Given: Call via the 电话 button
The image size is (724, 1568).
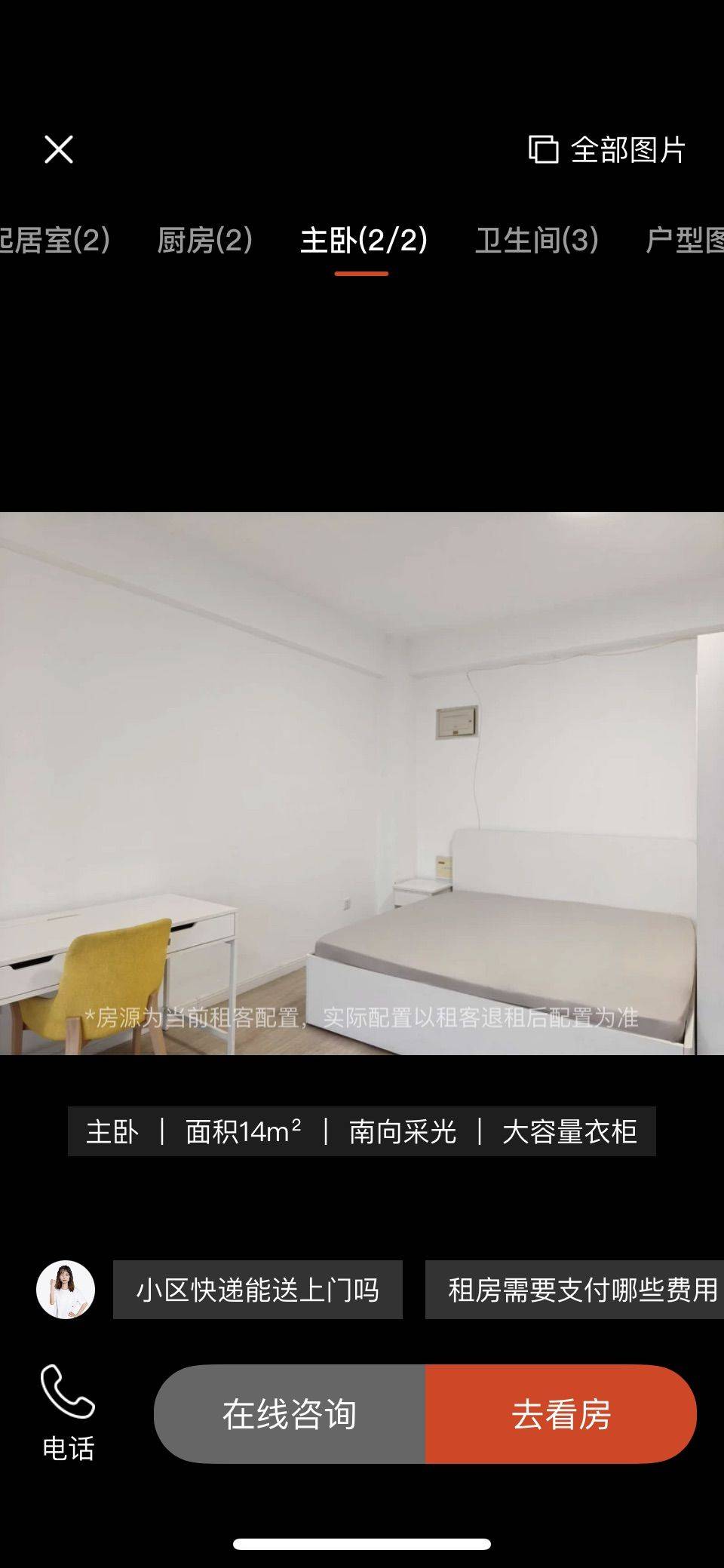Looking at the screenshot, I should tap(68, 1413).
